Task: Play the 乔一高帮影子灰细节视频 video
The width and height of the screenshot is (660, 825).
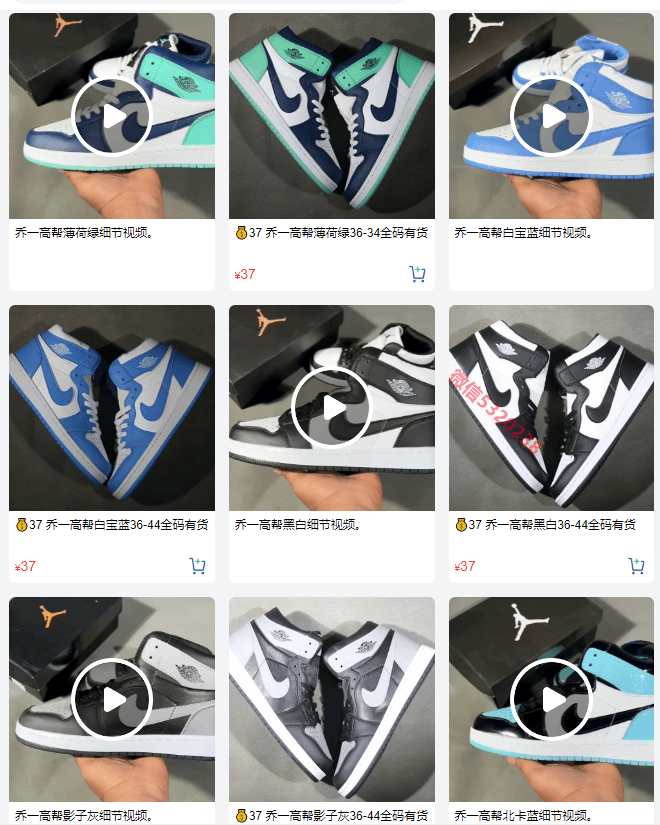Action: click(112, 700)
